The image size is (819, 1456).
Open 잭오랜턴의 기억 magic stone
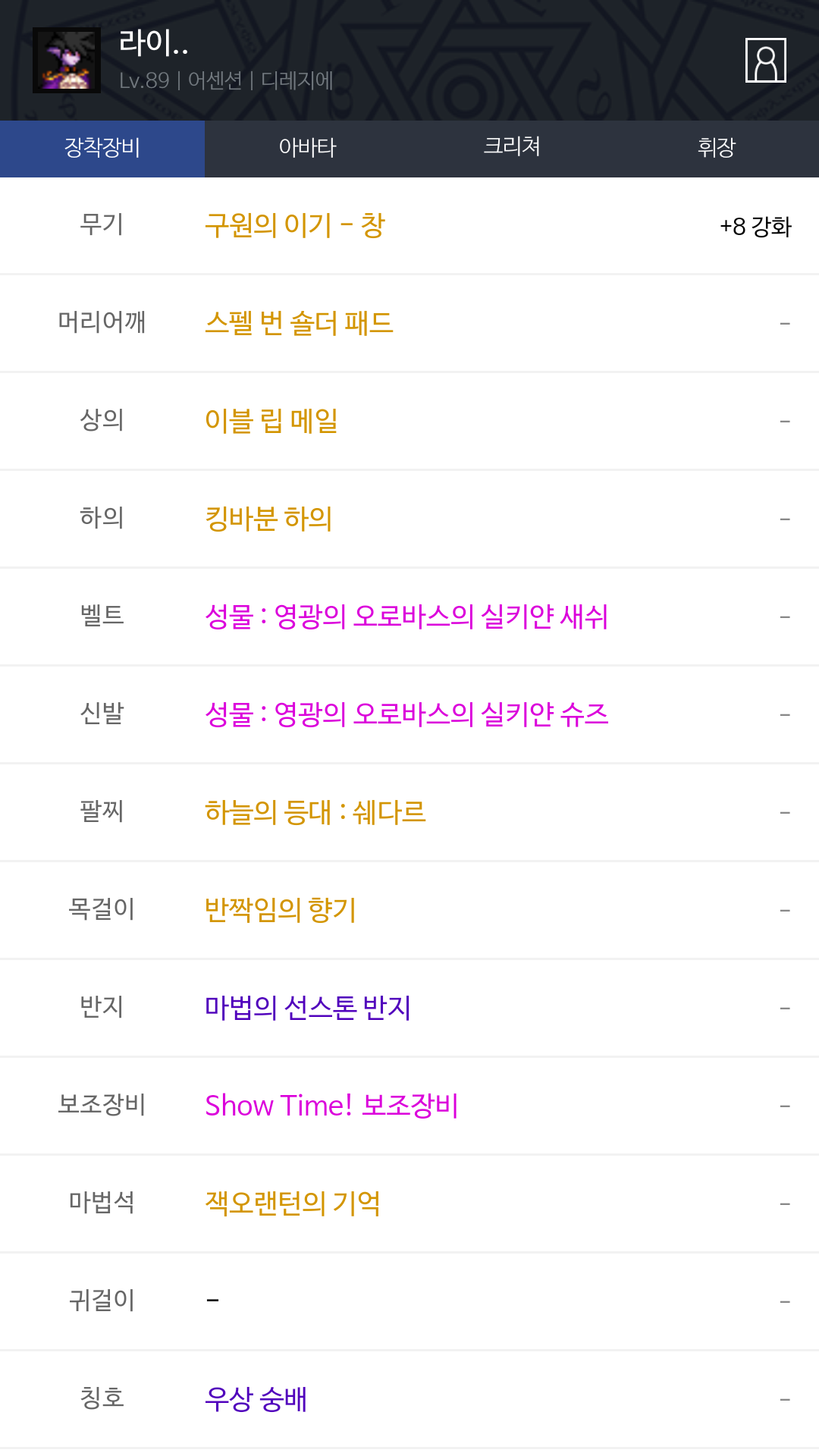[293, 1203]
